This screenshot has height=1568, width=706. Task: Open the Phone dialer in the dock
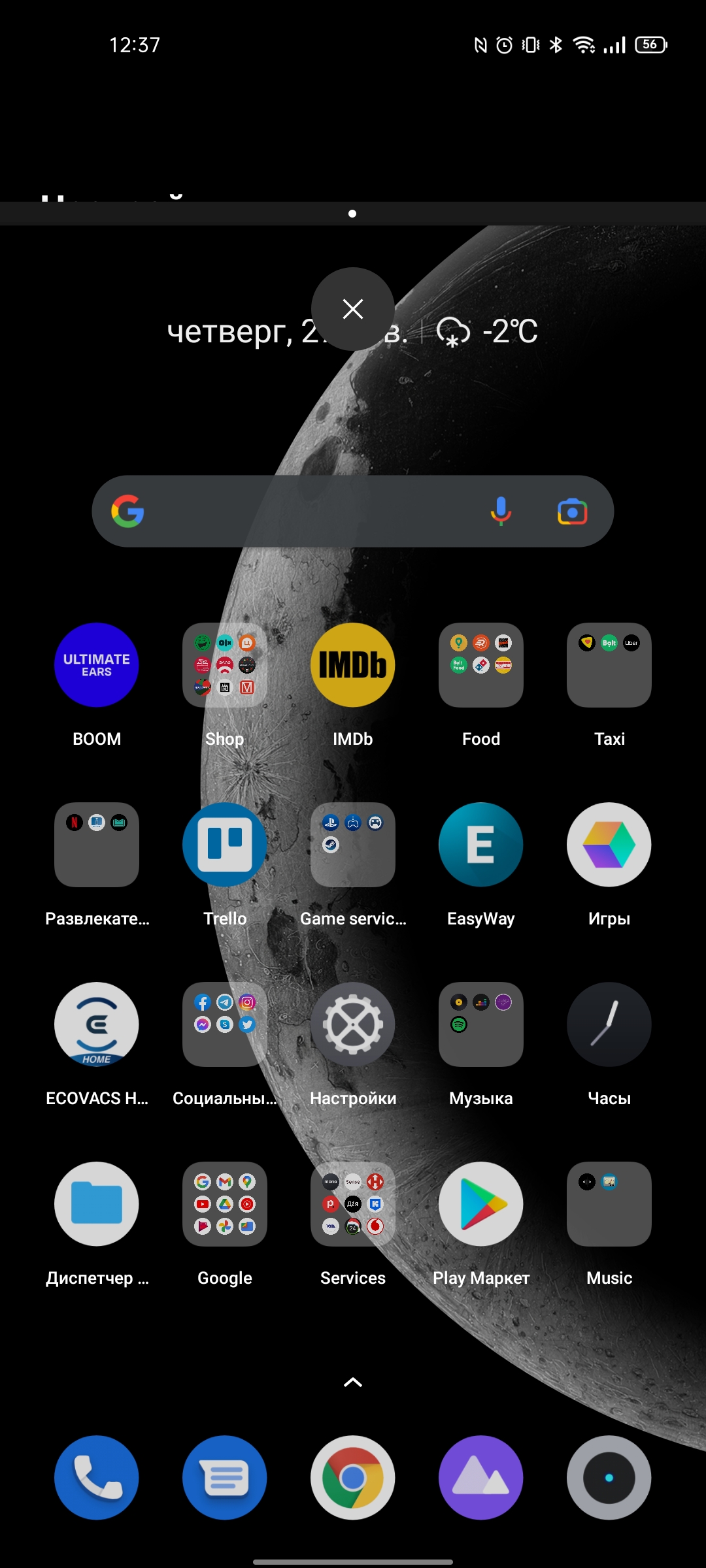tap(97, 1478)
